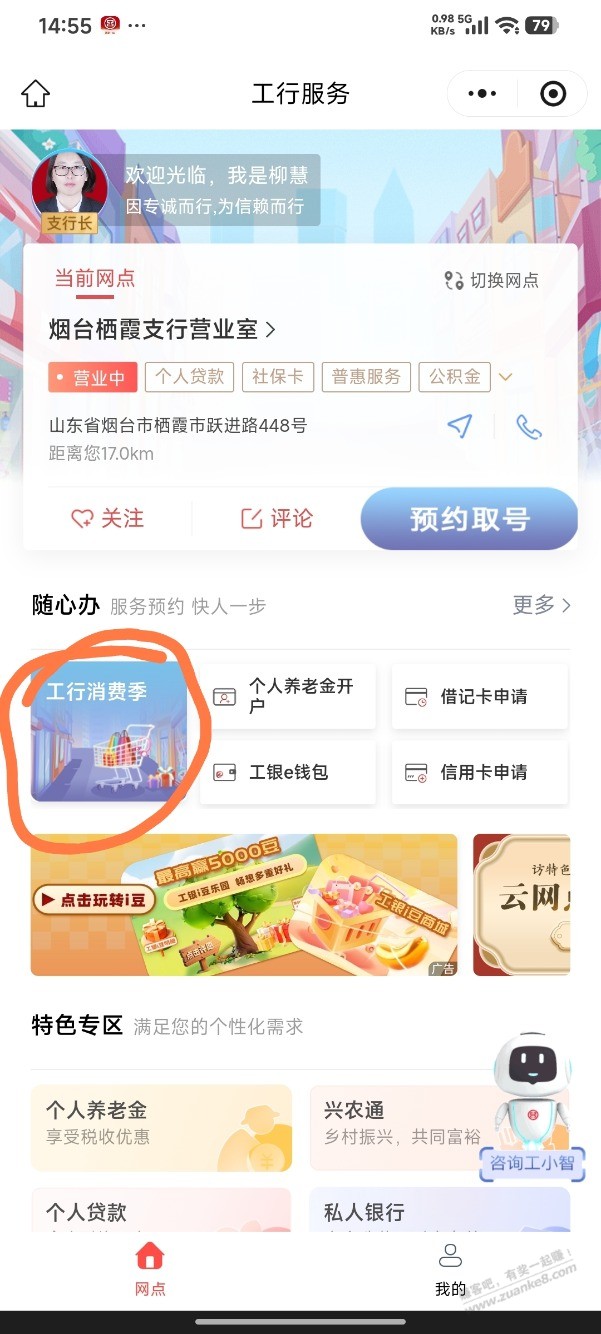This screenshot has width=601, height=1334.
Task: Call the branch phone number
Action: tap(529, 427)
